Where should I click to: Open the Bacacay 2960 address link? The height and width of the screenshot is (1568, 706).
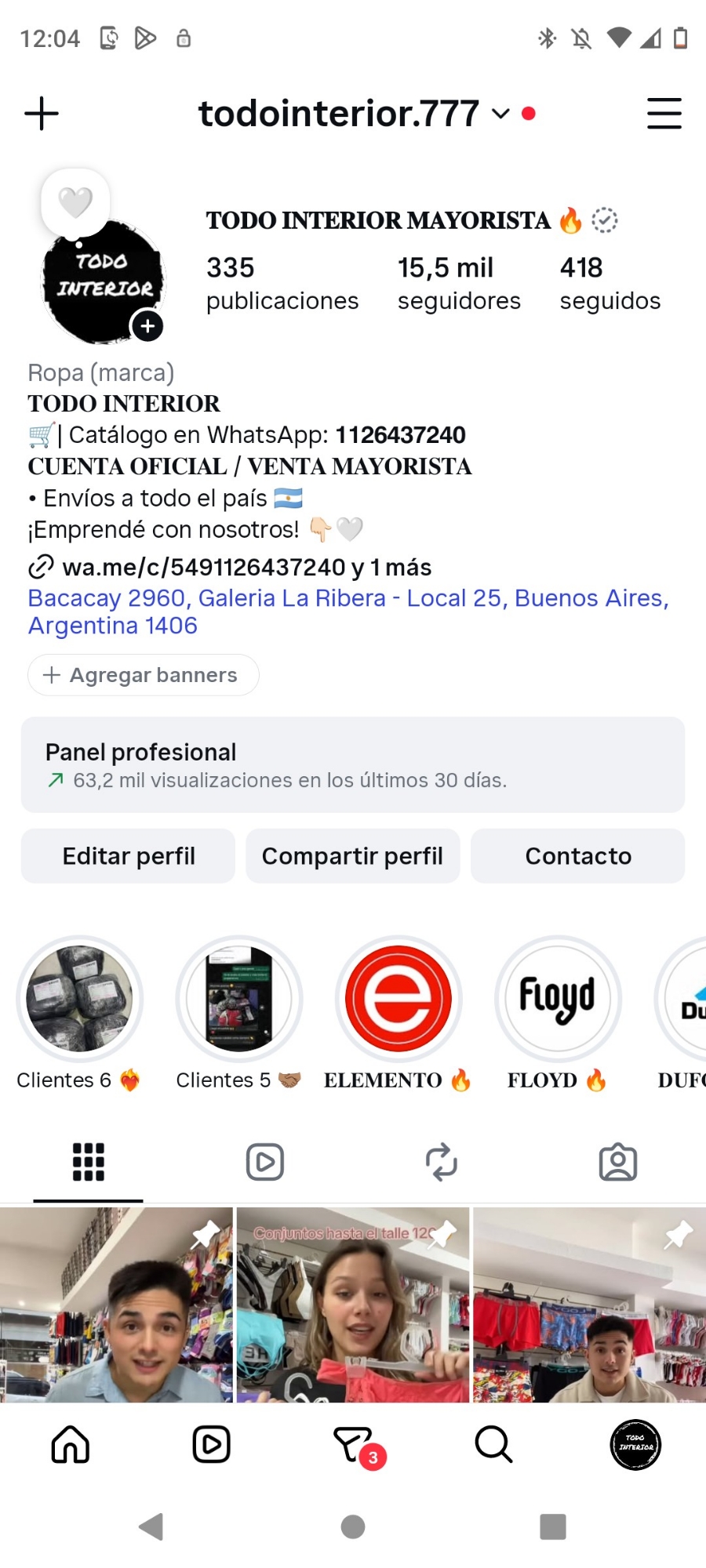coord(348,612)
